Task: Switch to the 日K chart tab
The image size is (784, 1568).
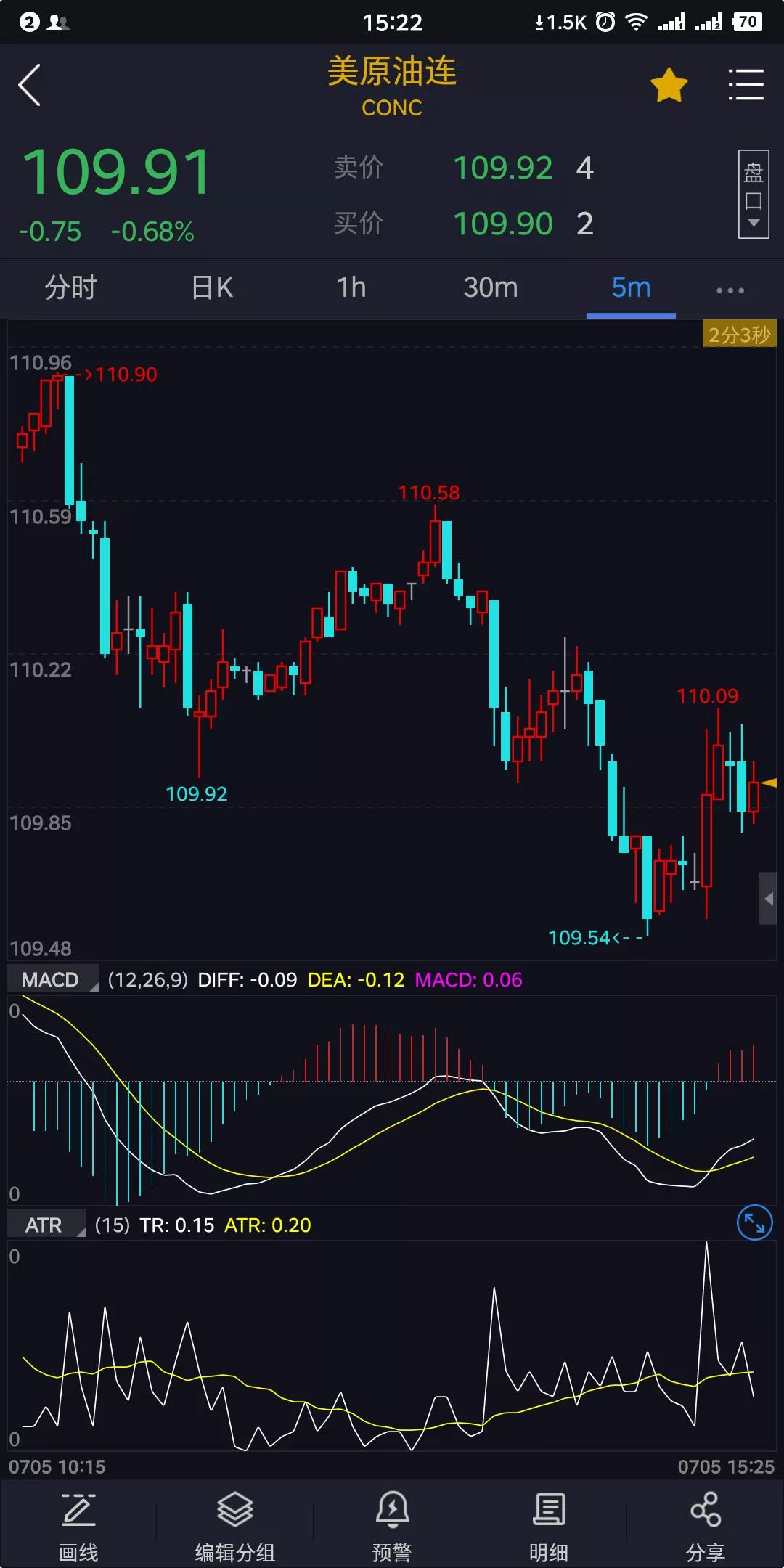Action: (x=212, y=287)
